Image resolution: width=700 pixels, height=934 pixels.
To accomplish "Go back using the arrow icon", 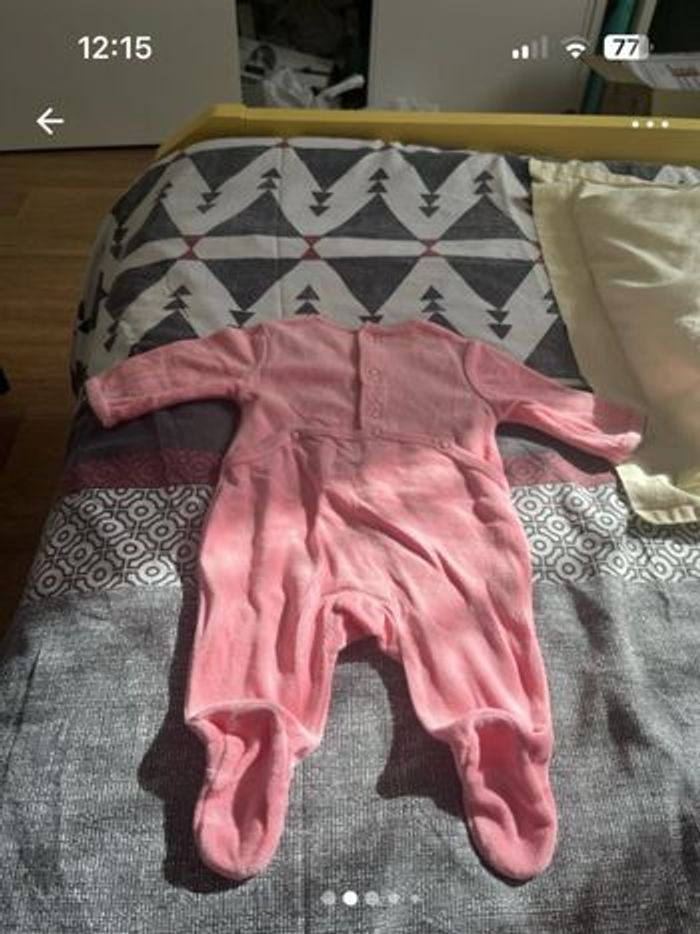I will click(49, 122).
